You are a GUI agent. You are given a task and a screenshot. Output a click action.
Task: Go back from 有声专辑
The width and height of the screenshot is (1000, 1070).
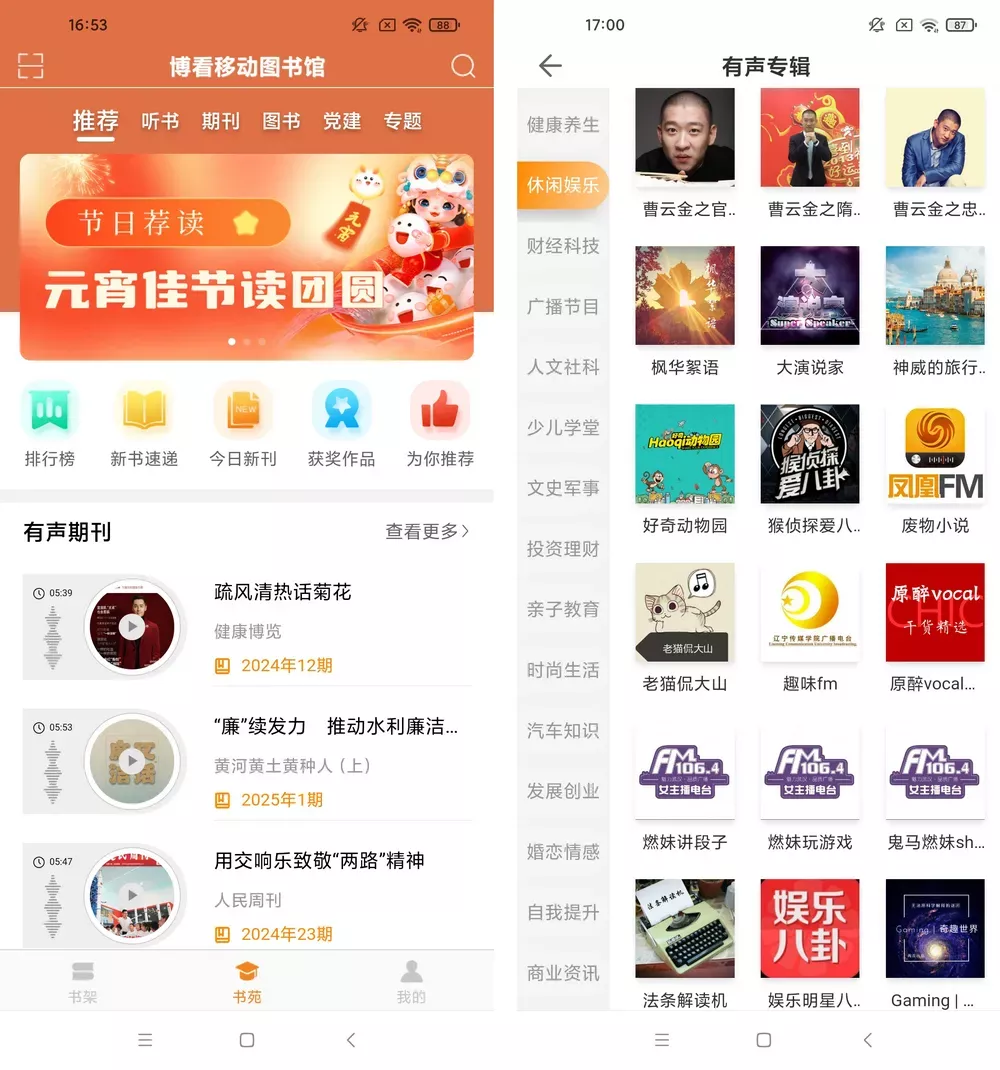550,66
